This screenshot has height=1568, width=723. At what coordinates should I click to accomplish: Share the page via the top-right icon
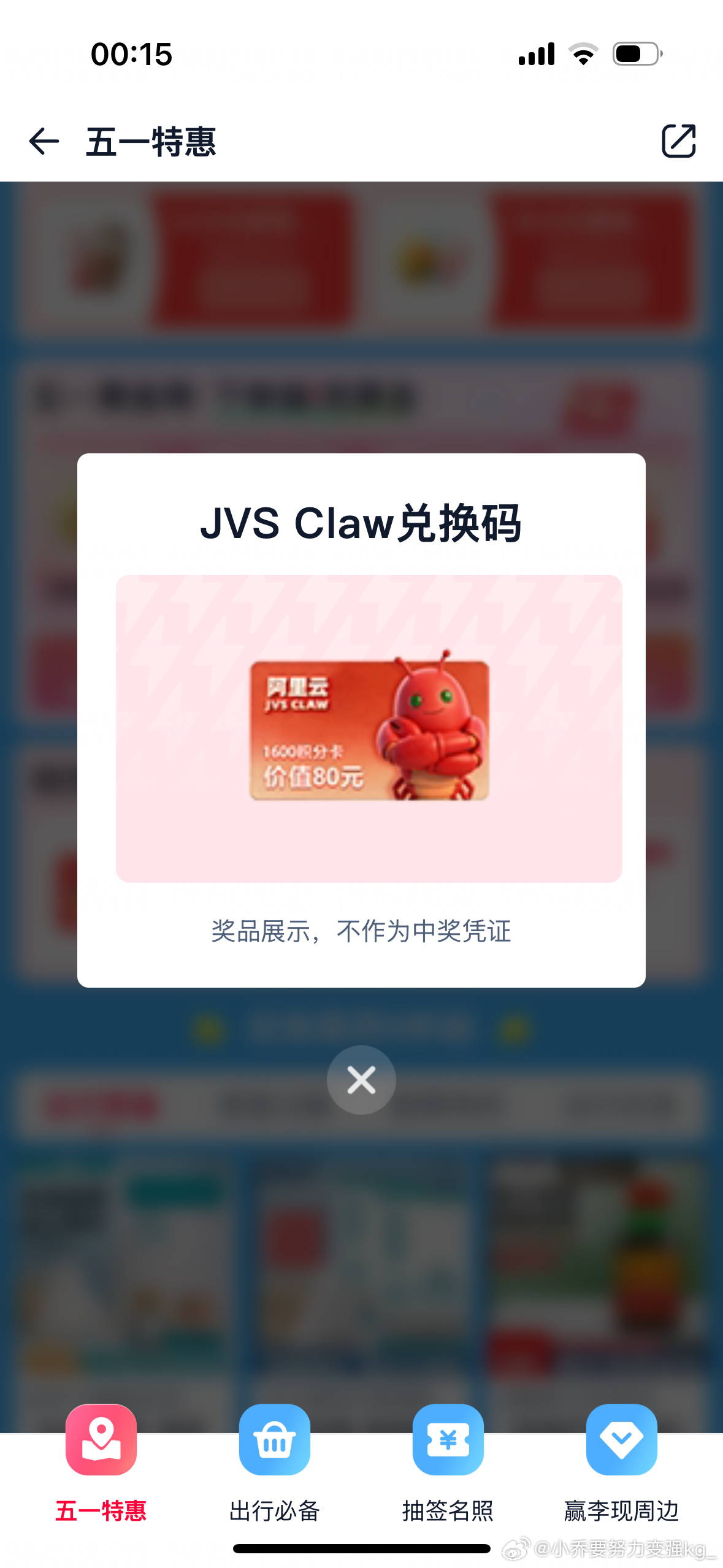coord(678,142)
